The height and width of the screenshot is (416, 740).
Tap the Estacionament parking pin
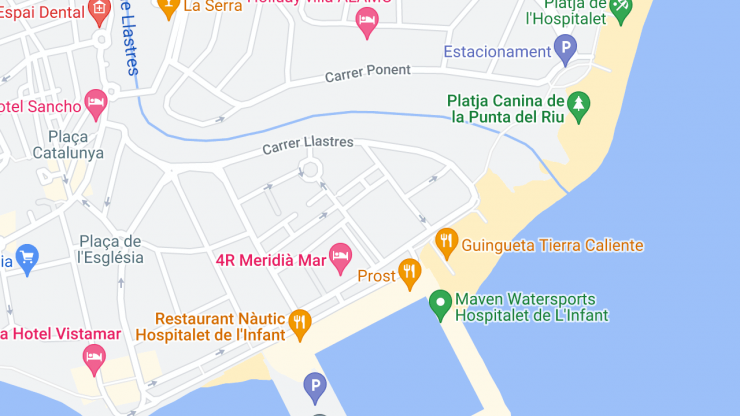tap(566, 47)
